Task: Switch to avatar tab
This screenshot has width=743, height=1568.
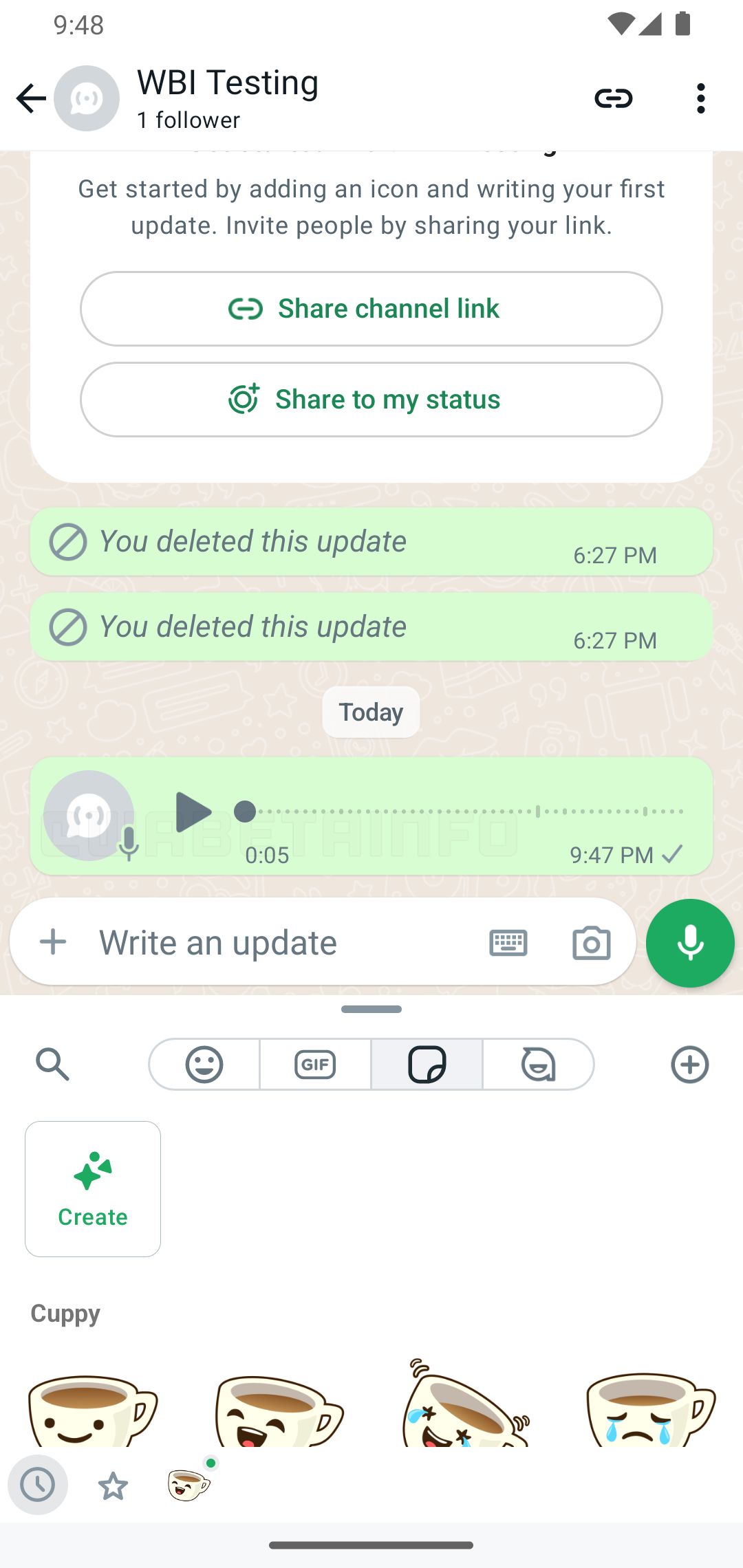Action: pyautogui.click(x=538, y=1065)
